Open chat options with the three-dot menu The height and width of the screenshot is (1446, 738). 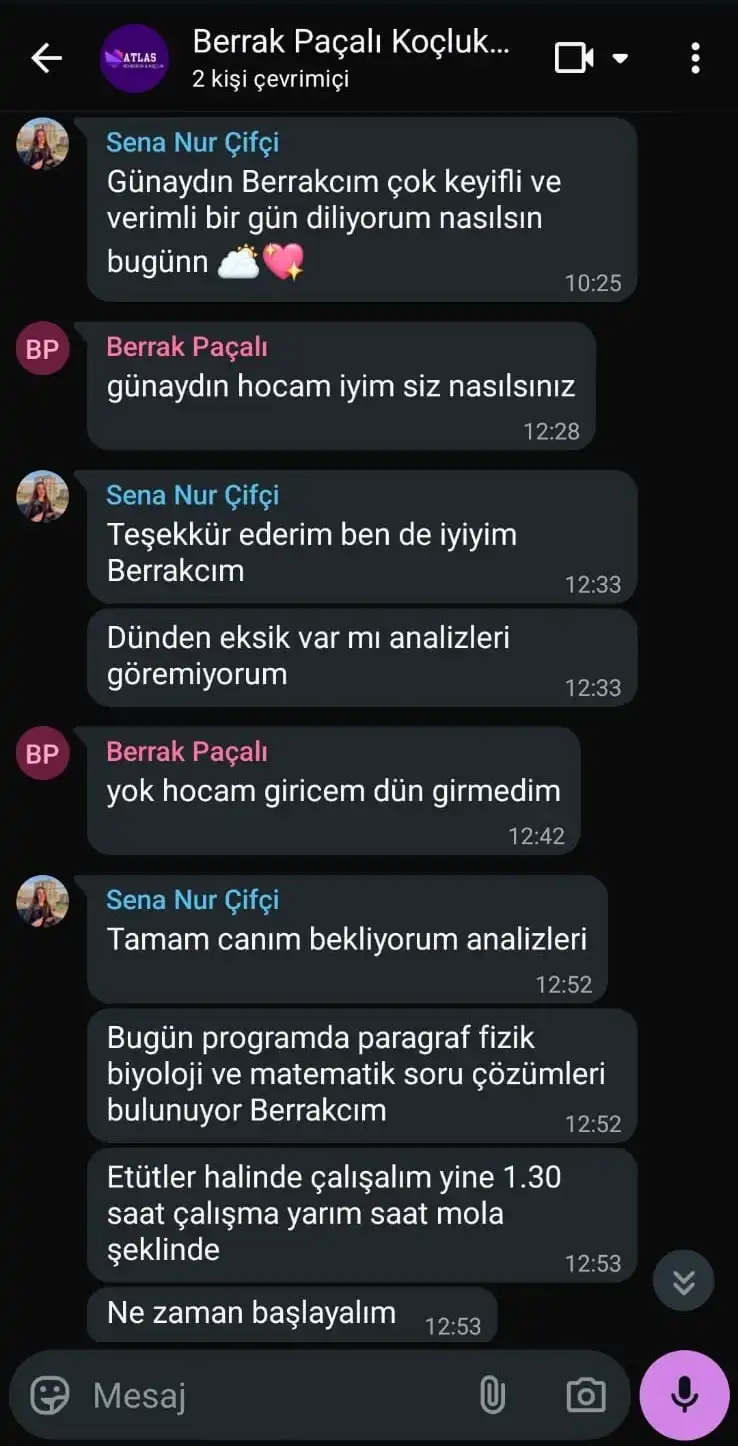click(x=696, y=57)
